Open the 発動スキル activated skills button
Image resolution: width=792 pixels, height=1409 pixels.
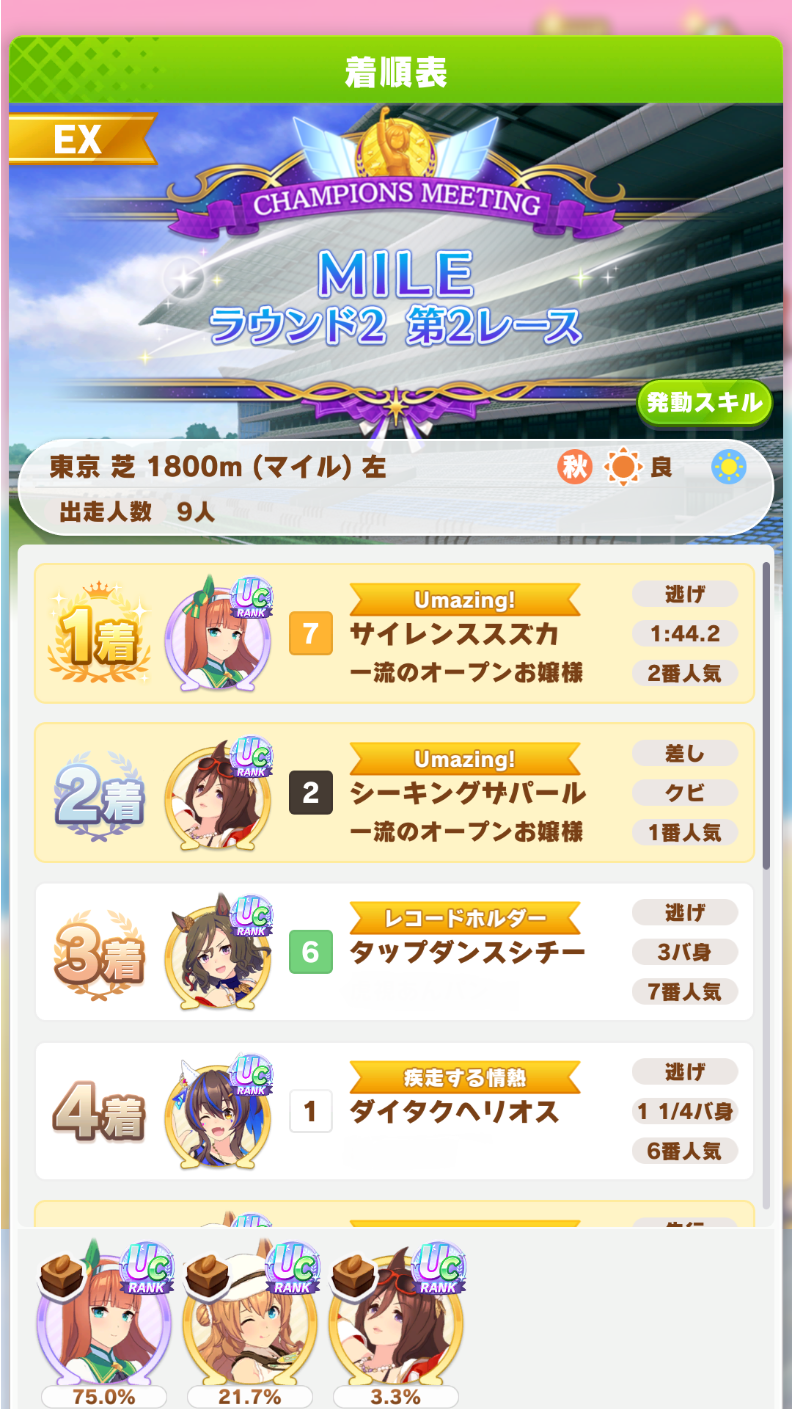click(704, 404)
